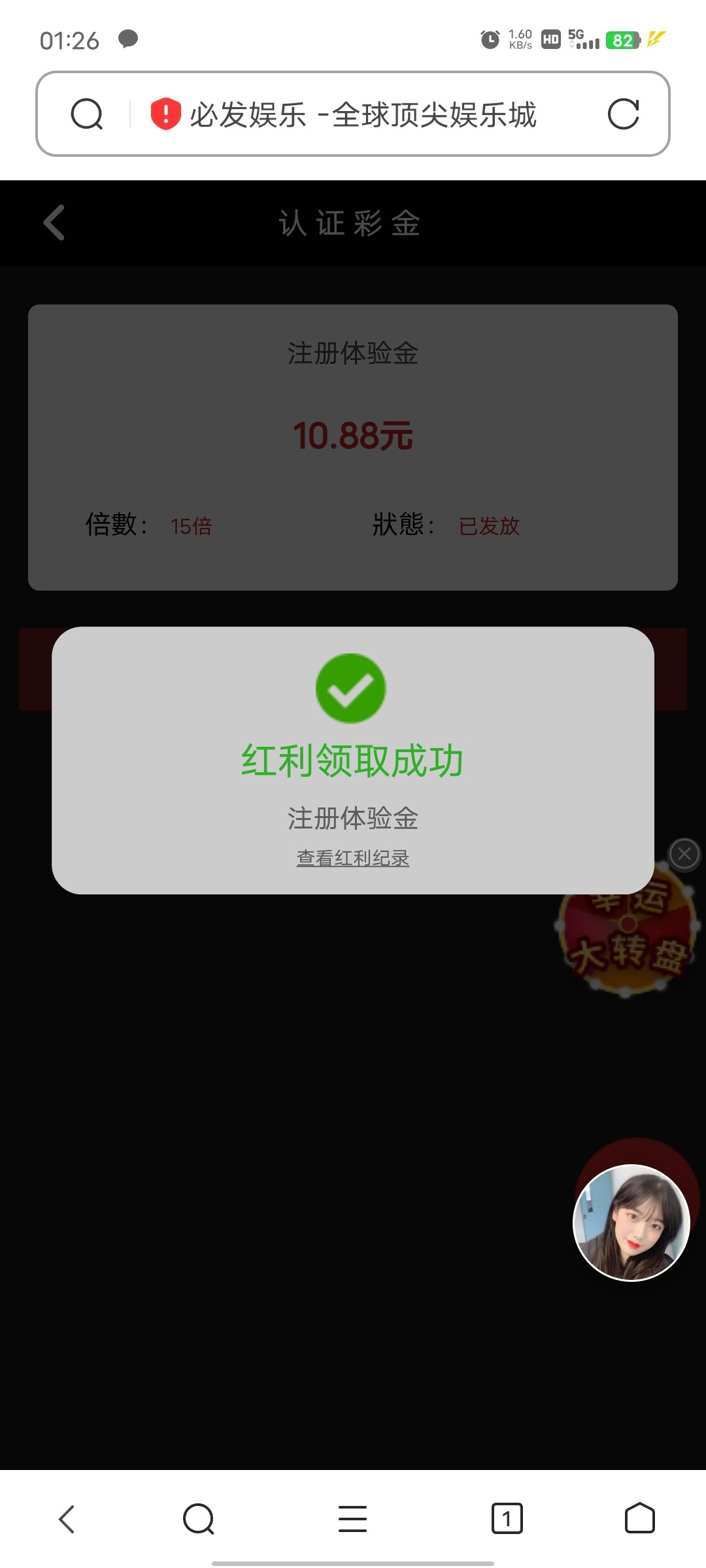Open the browser menu
Image resolution: width=706 pixels, height=1568 pixels.
[352, 1519]
